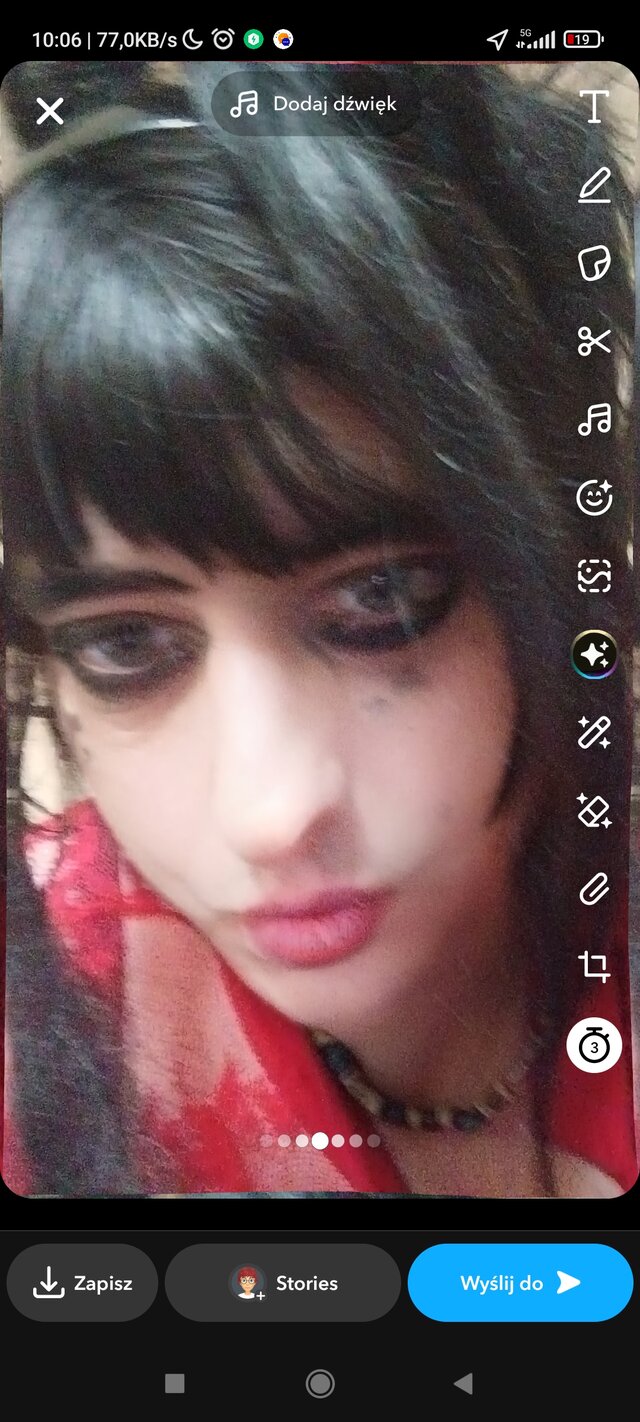
Task: Open the sparkle smiley face lens tool
Action: coord(594,497)
